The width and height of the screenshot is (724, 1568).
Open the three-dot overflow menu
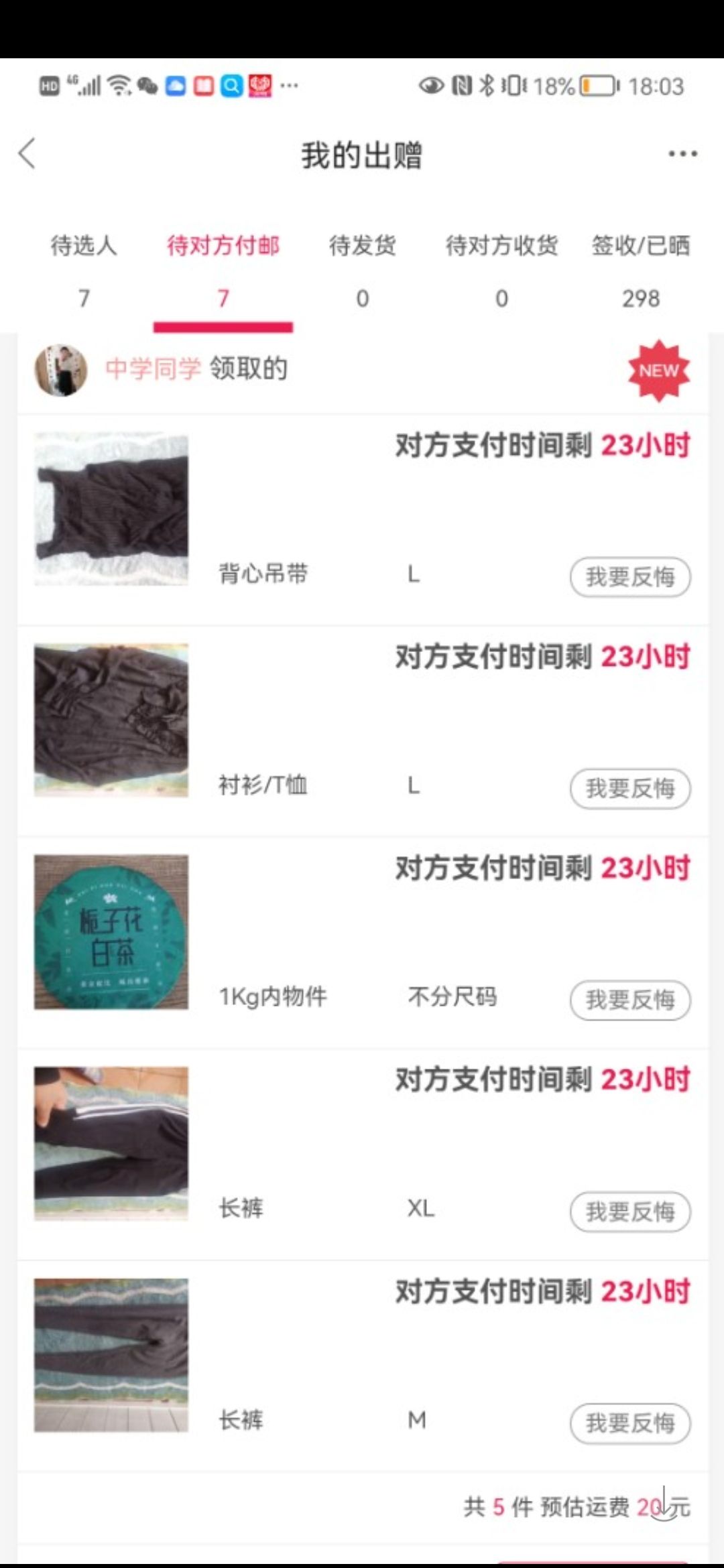[682, 154]
